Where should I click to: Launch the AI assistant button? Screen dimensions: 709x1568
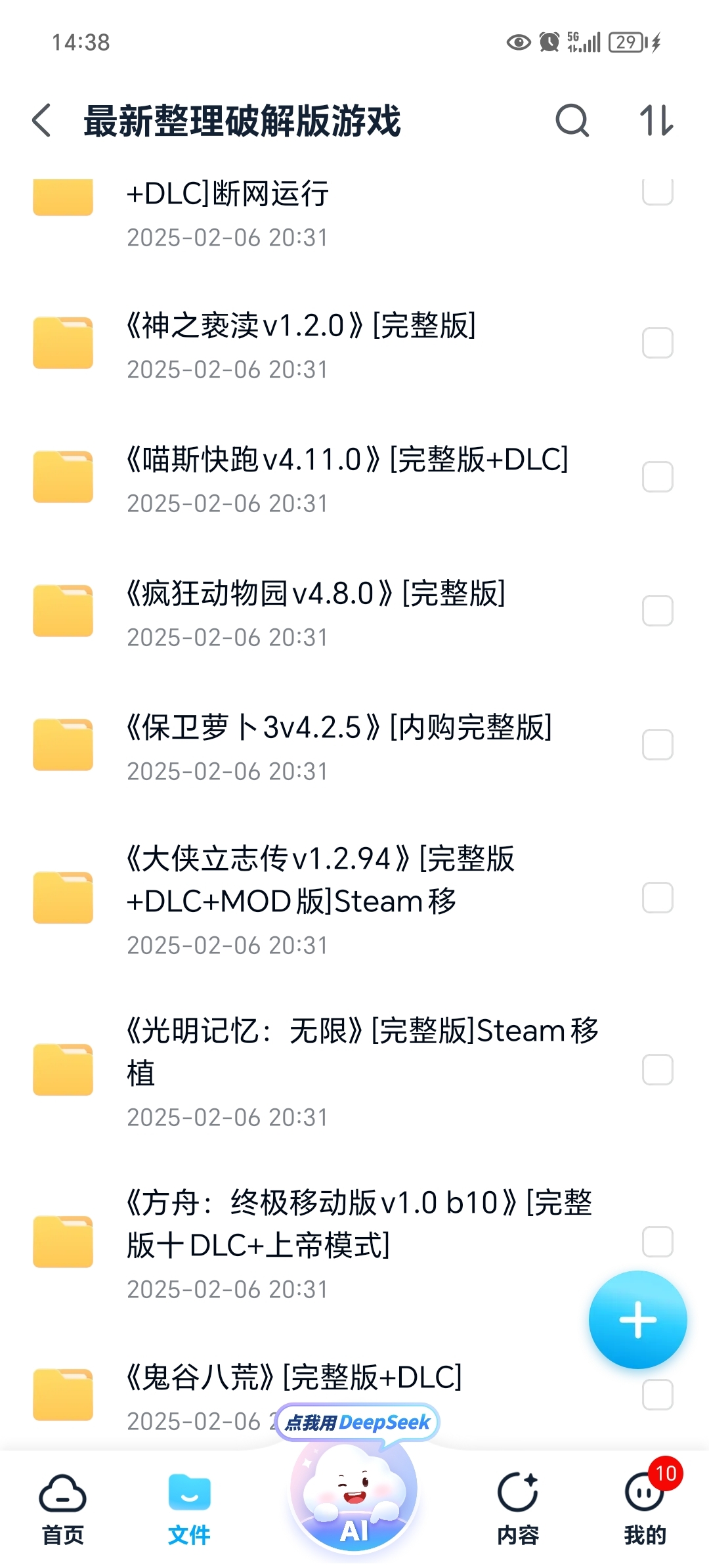click(x=354, y=1500)
